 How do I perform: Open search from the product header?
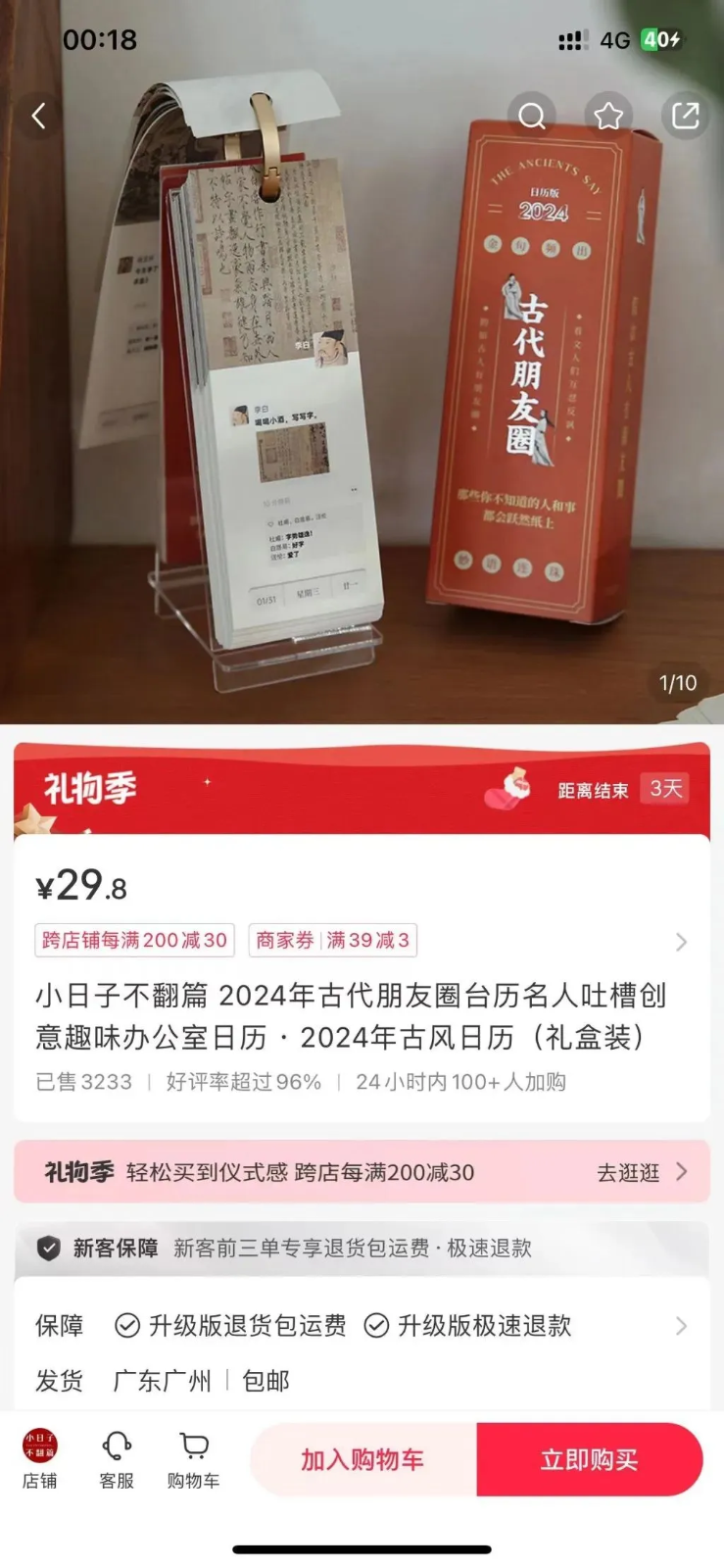point(532,117)
